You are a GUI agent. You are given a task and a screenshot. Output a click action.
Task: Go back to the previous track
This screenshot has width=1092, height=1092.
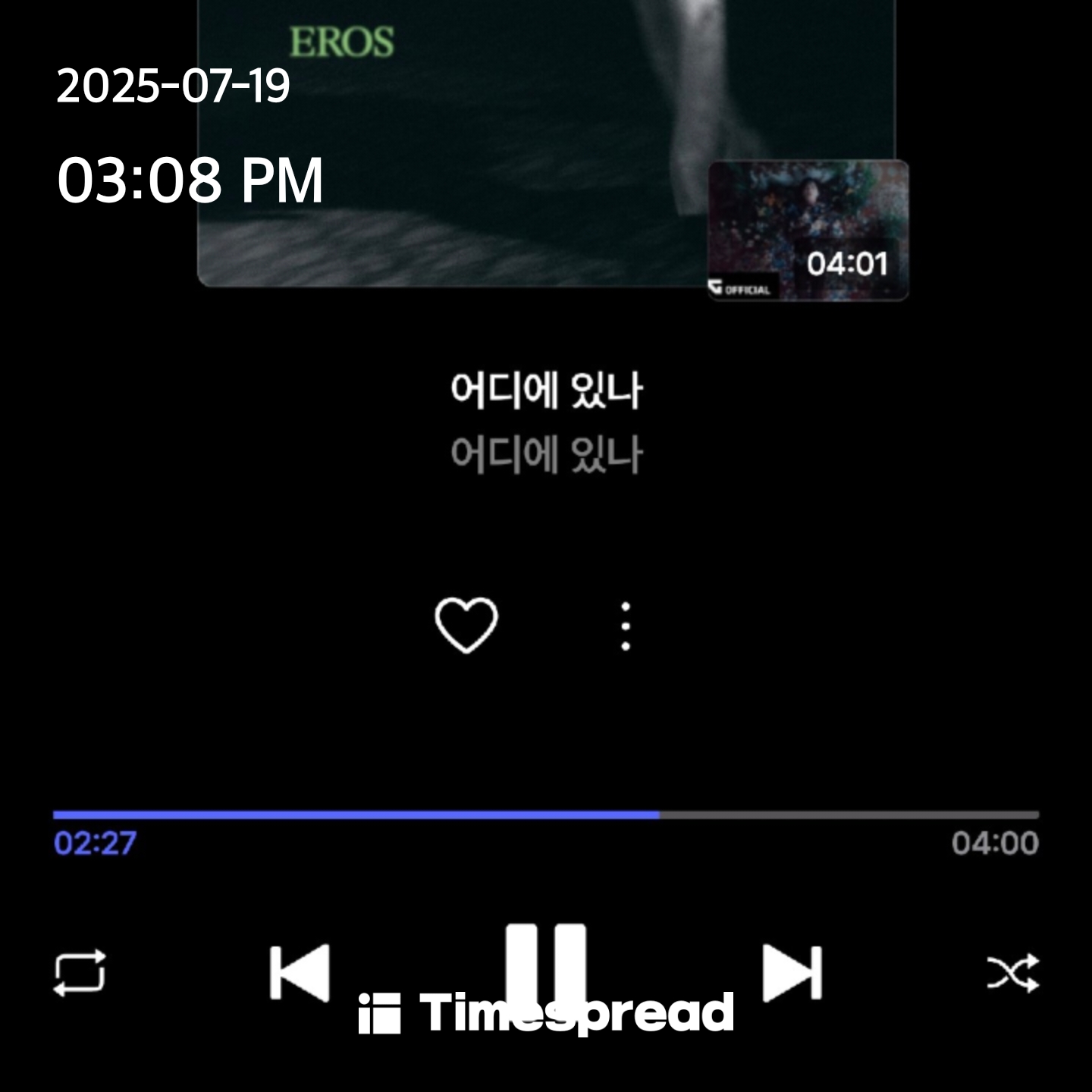coord(300,973)
